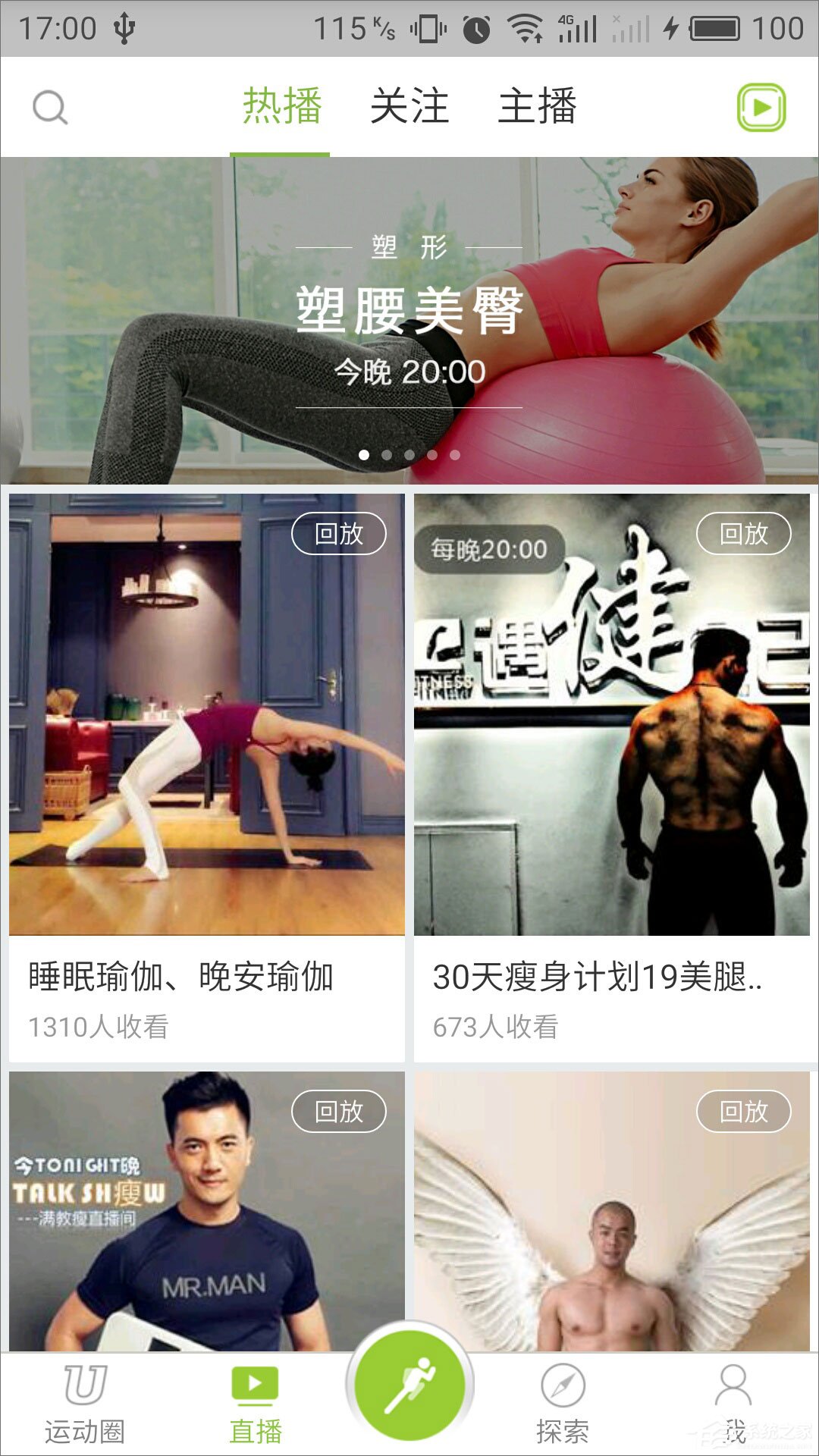The width and height of the screenshot is (819, 1456).
Task: Select the 直播 play icon in bottom navigation
Action: [255, 1388]
